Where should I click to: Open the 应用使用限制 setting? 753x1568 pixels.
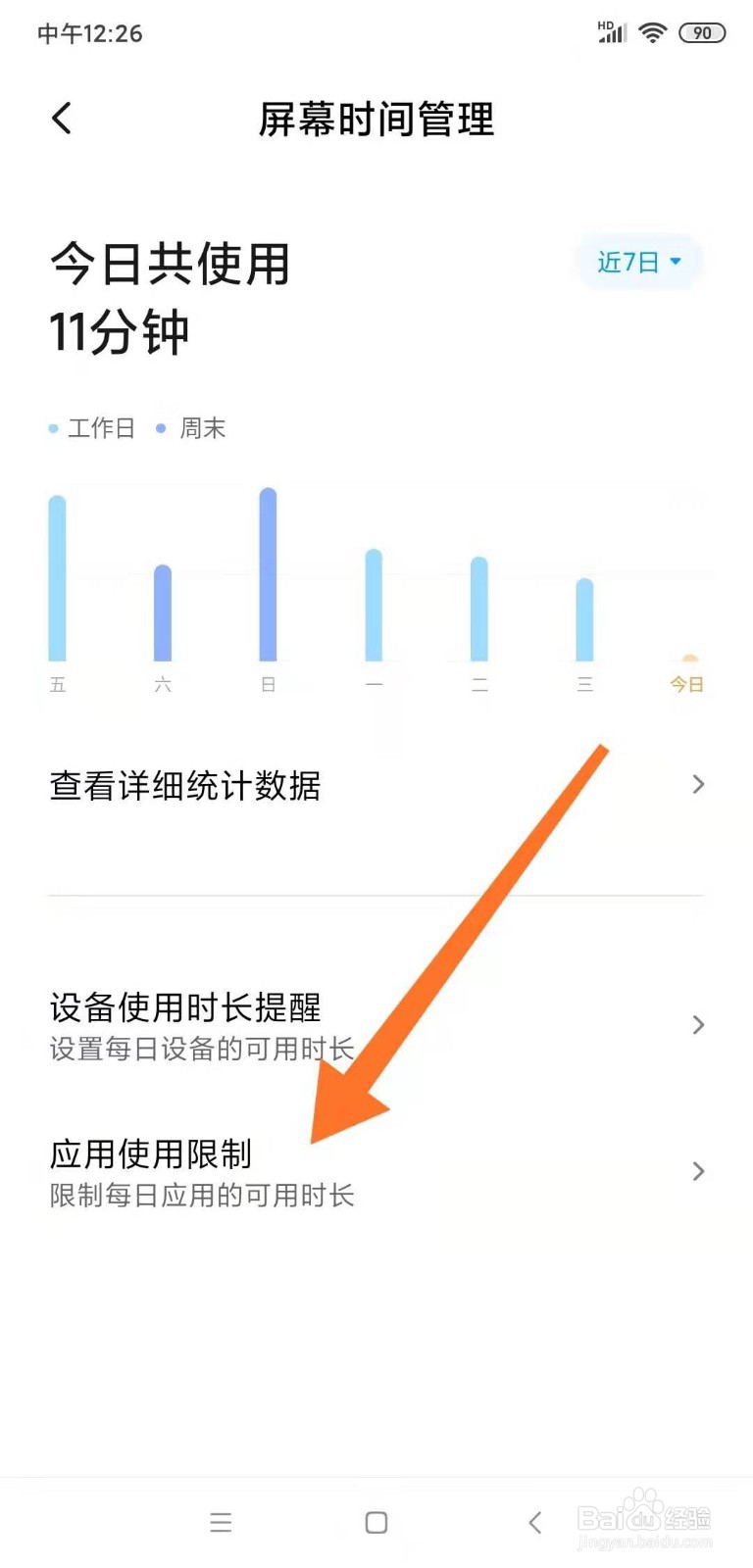click(150, 1156)
